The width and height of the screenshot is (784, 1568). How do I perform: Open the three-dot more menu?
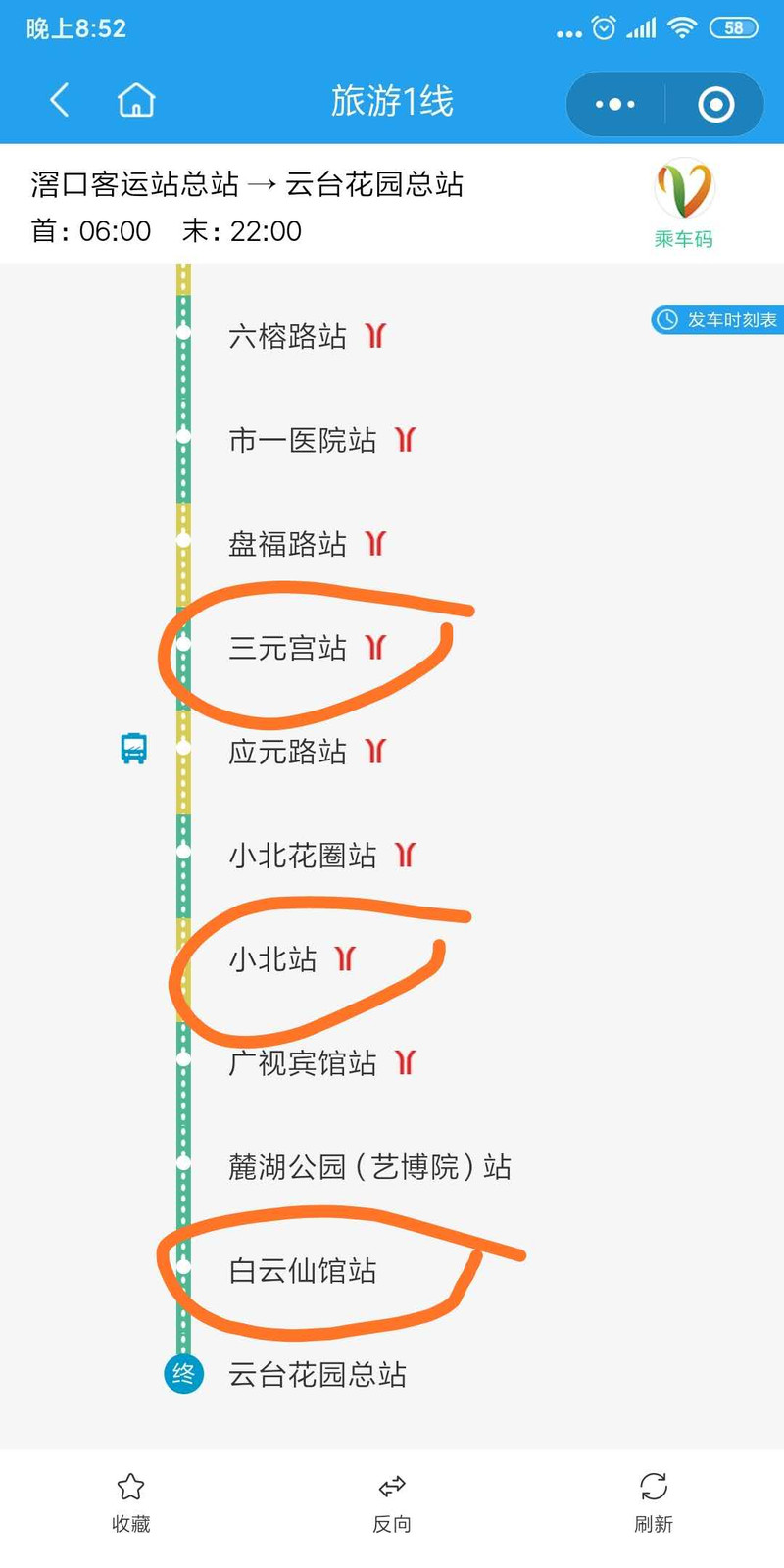pyautogui.click(x=614, y=104)
